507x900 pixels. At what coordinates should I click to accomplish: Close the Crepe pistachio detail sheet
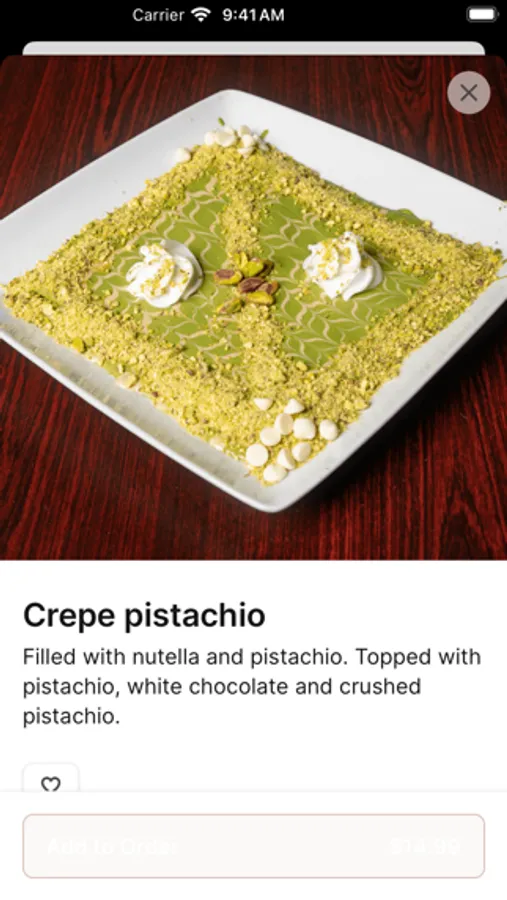pos(469,92)
